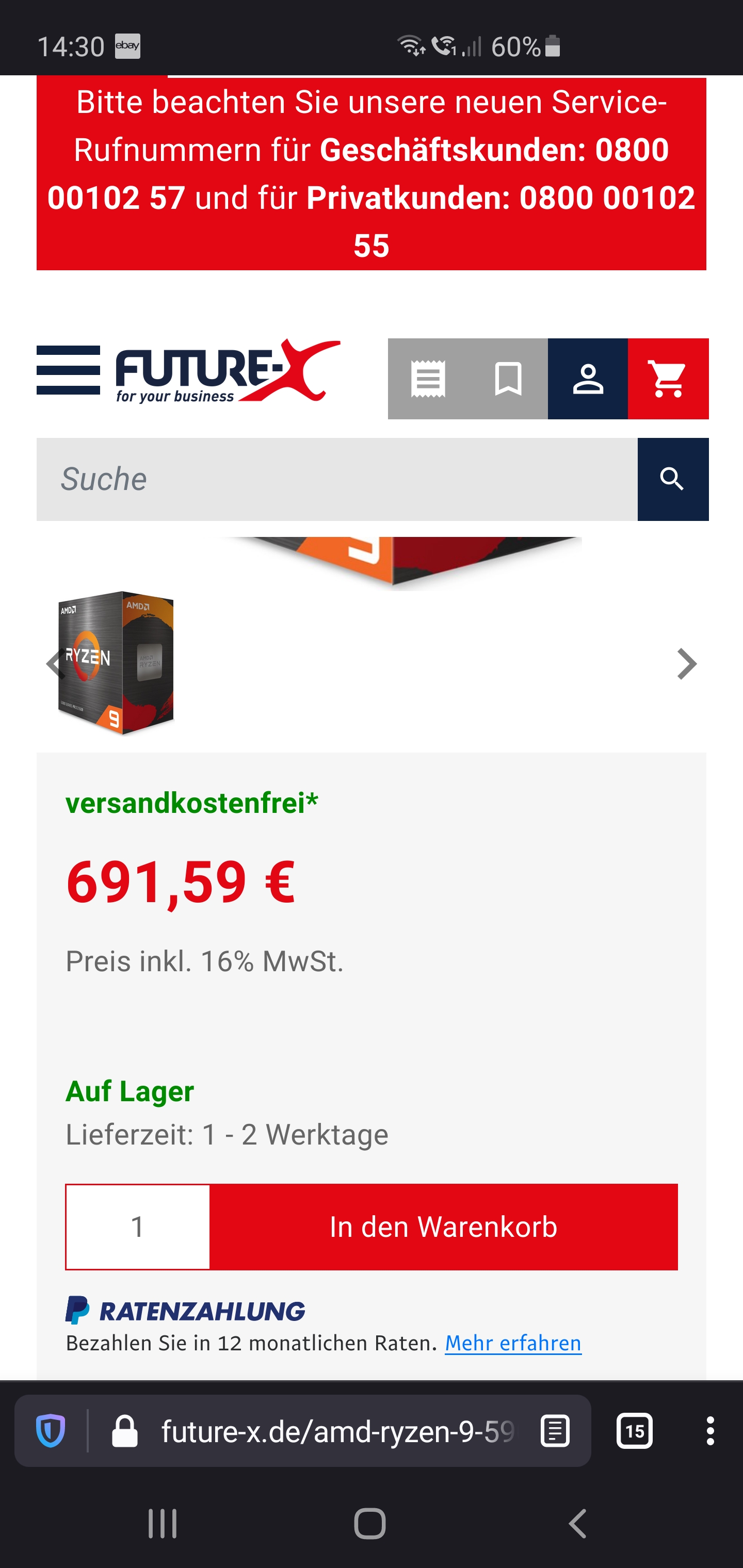The width and height of the screenshot is (743, 1568).
Task: Open the browser shield protection icon
Action: tap(51, 1430)
